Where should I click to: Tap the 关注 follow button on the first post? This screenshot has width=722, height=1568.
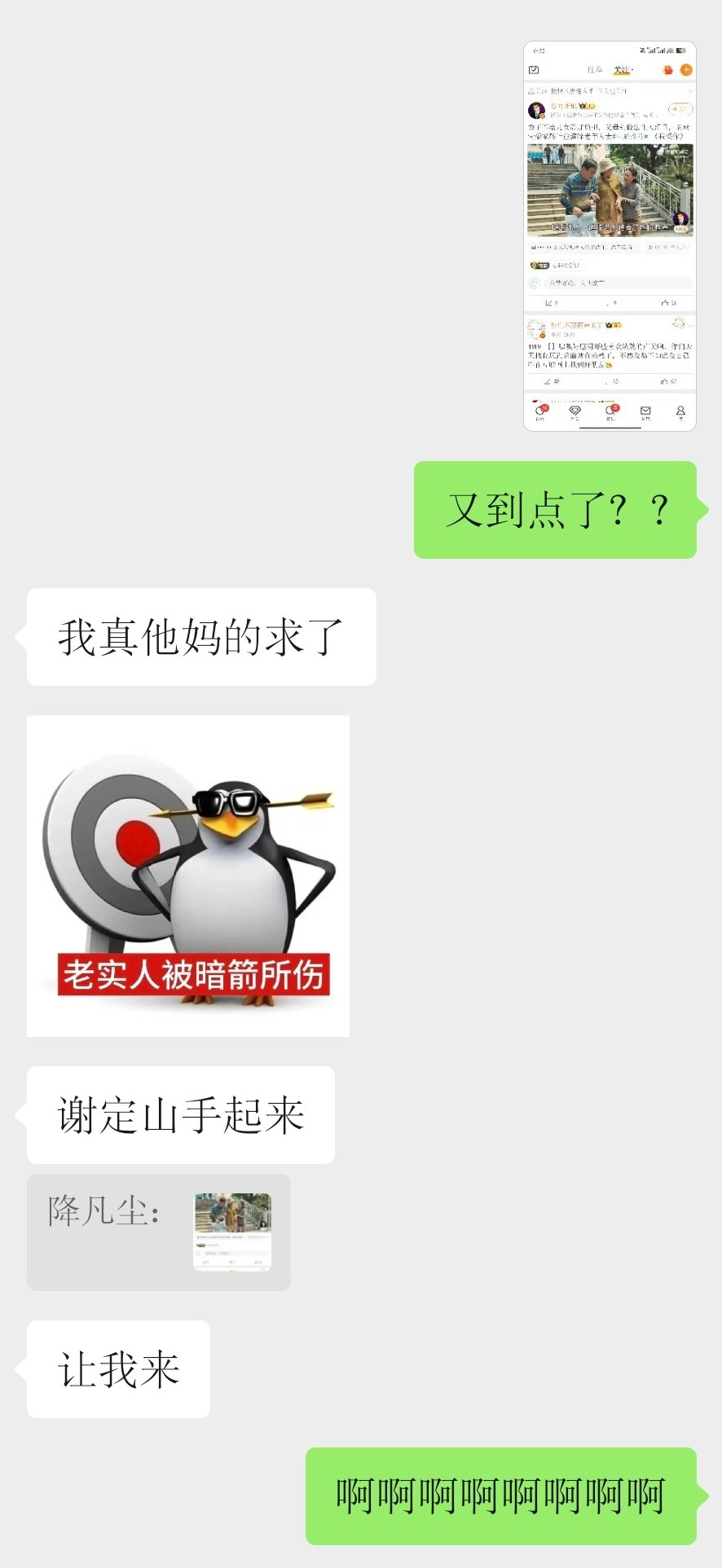(x=680, y=109)
